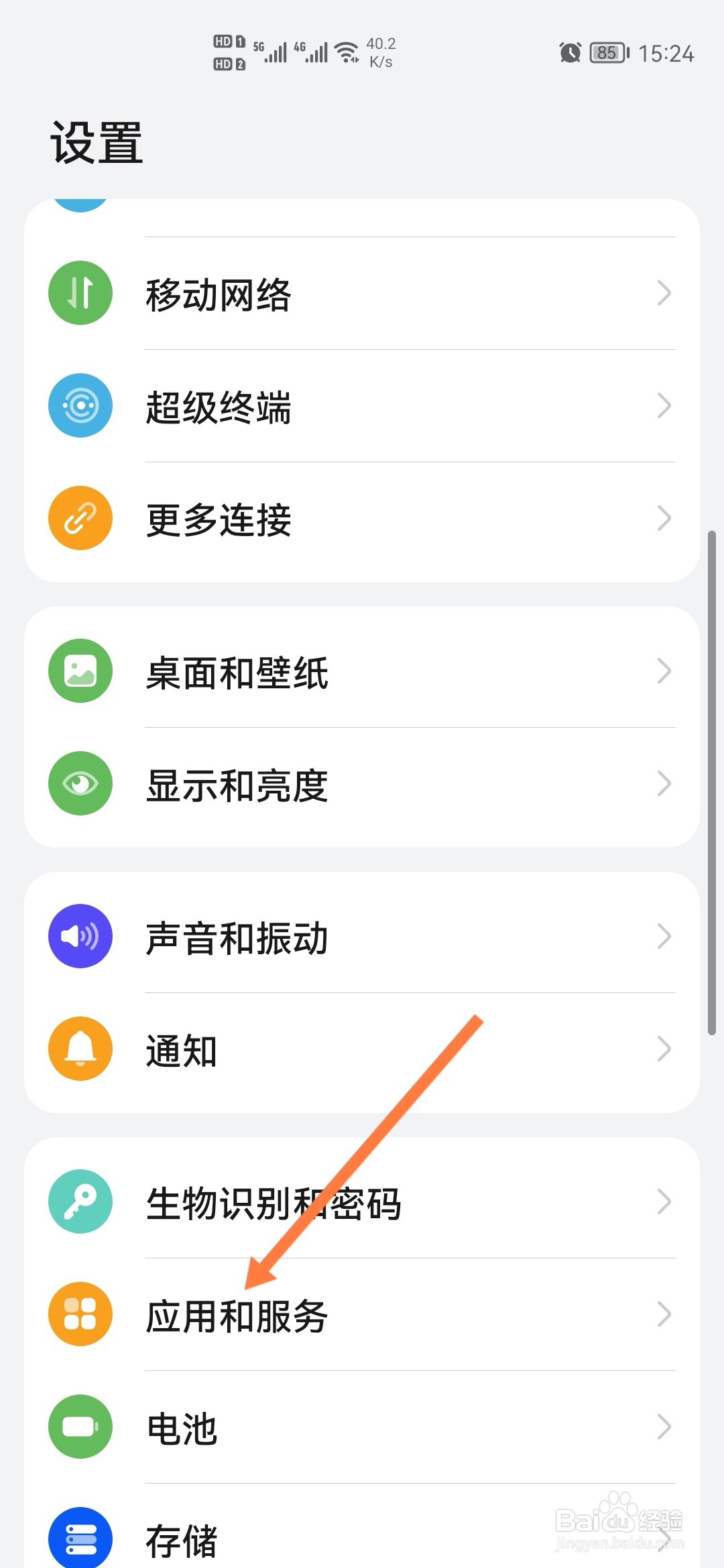
Task: Select the 显示和亮度 eye icon
Action: tap(80, 784)
